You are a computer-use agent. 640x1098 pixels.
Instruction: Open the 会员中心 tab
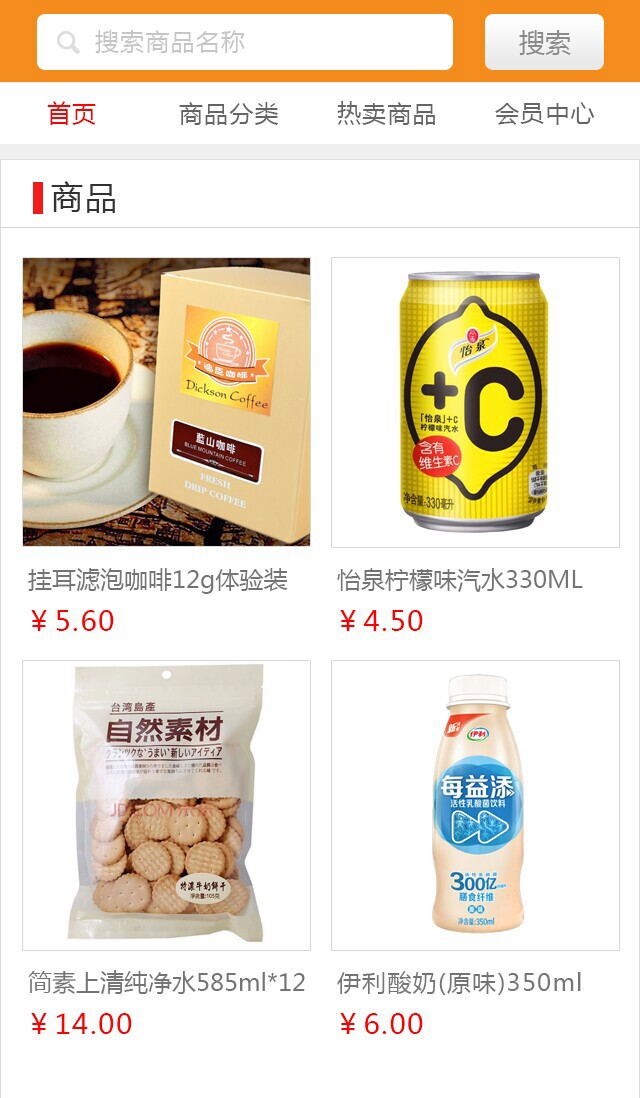click(544, 113)
